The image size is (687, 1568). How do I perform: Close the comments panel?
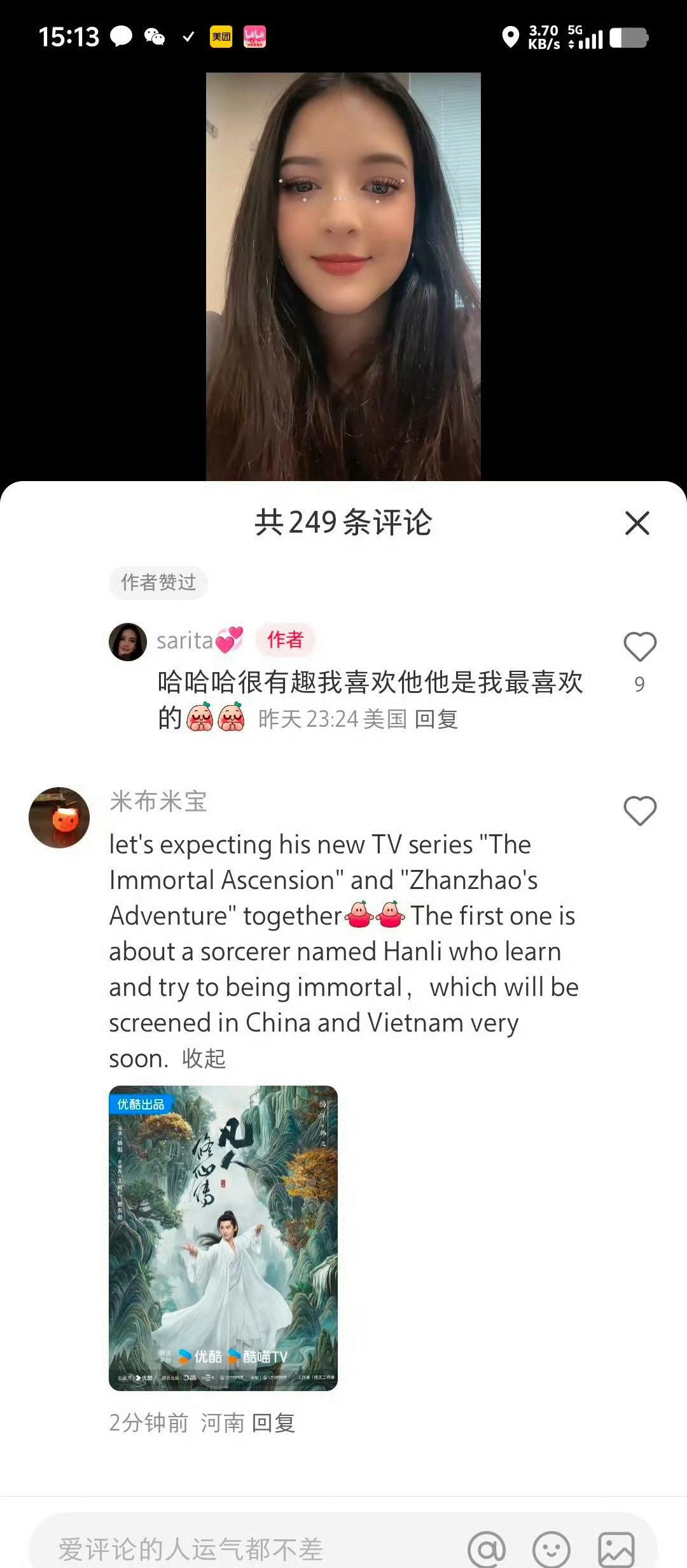[x=637, y=523]
